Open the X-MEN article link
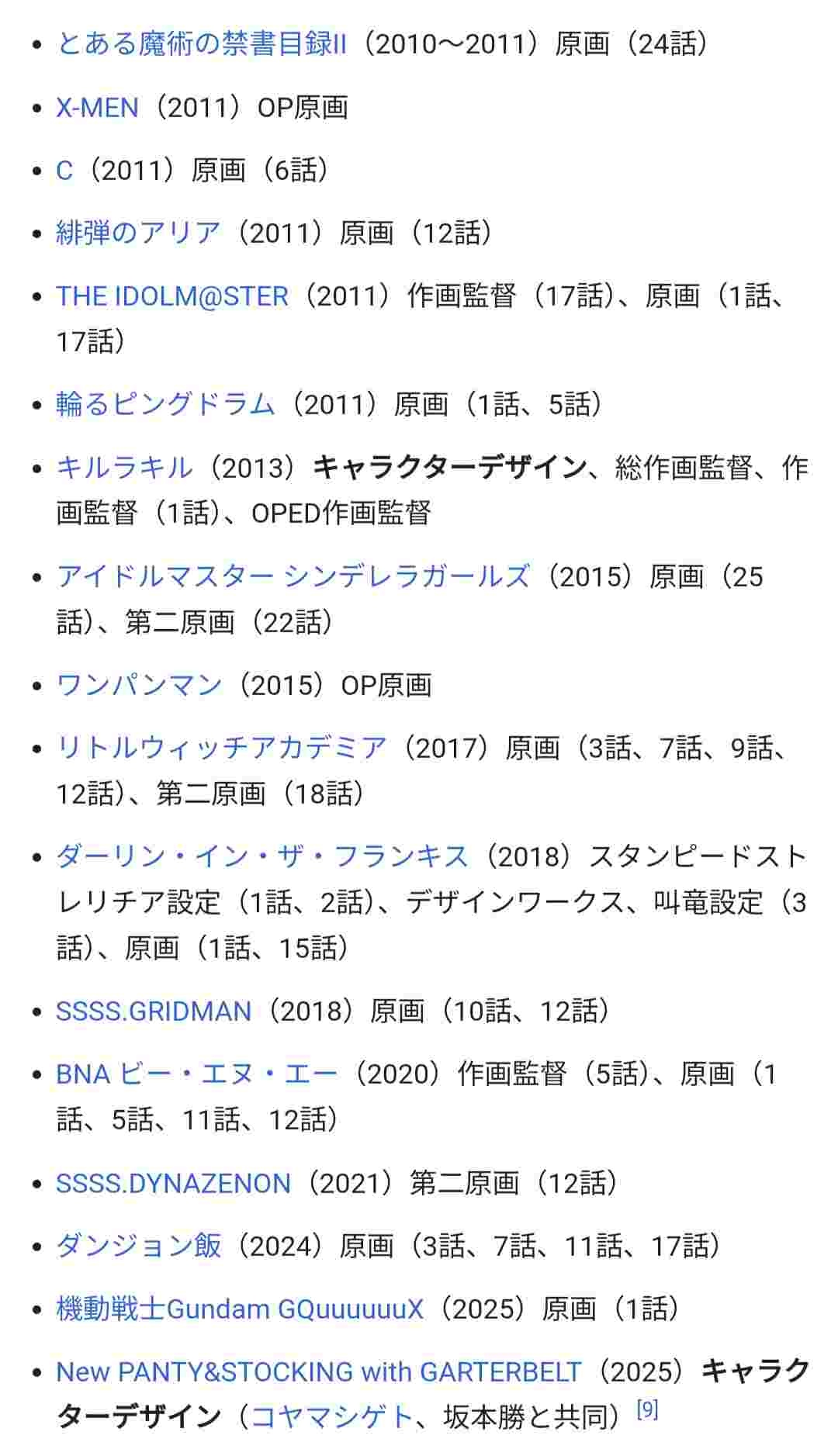838x1456 pixels. [x=97, y=107]
